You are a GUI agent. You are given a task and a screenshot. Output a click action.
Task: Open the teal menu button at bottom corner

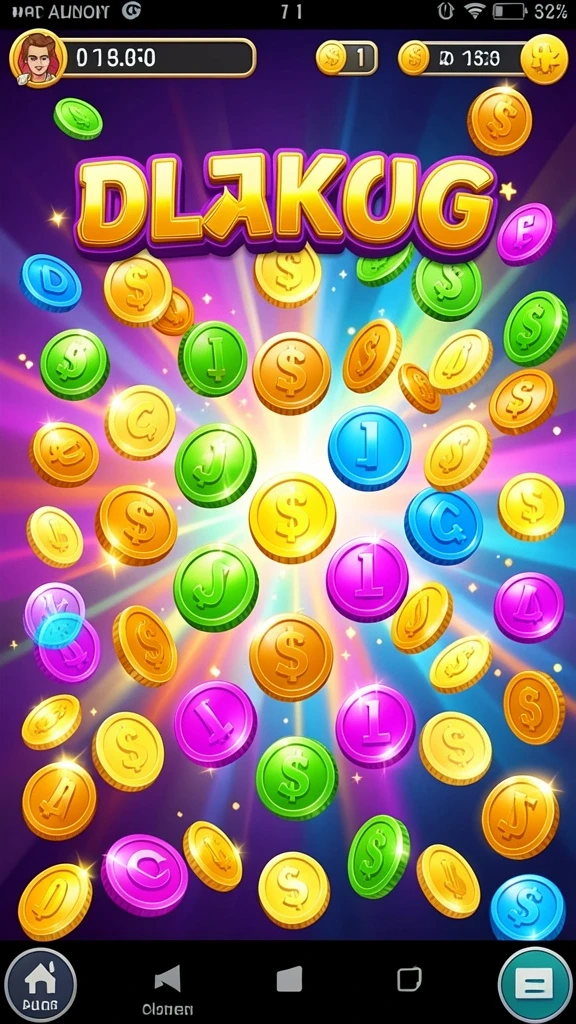tap(534, 983)
